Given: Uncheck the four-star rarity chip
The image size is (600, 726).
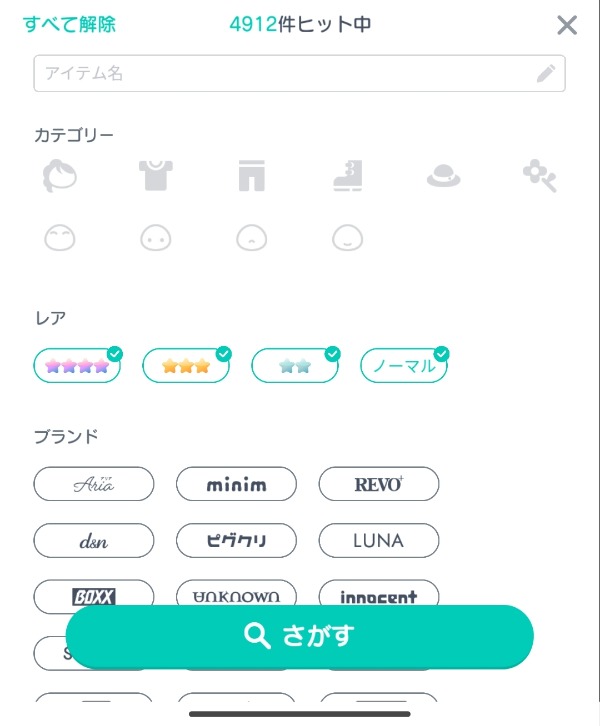Looking at the screenshot, I should [x=77, y=366].
